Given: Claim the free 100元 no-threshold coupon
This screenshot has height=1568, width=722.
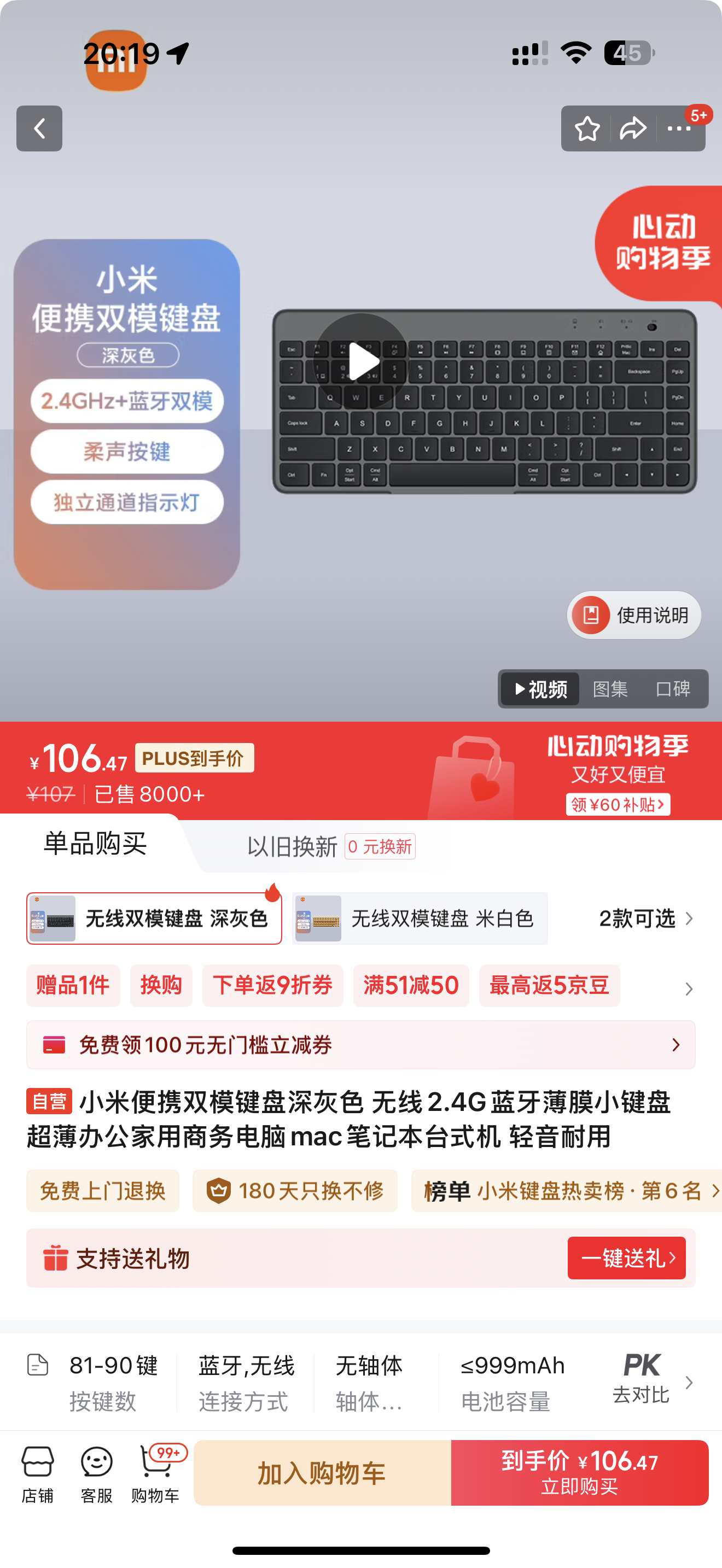Looking at the screenshot, I should click(360, 1045).
